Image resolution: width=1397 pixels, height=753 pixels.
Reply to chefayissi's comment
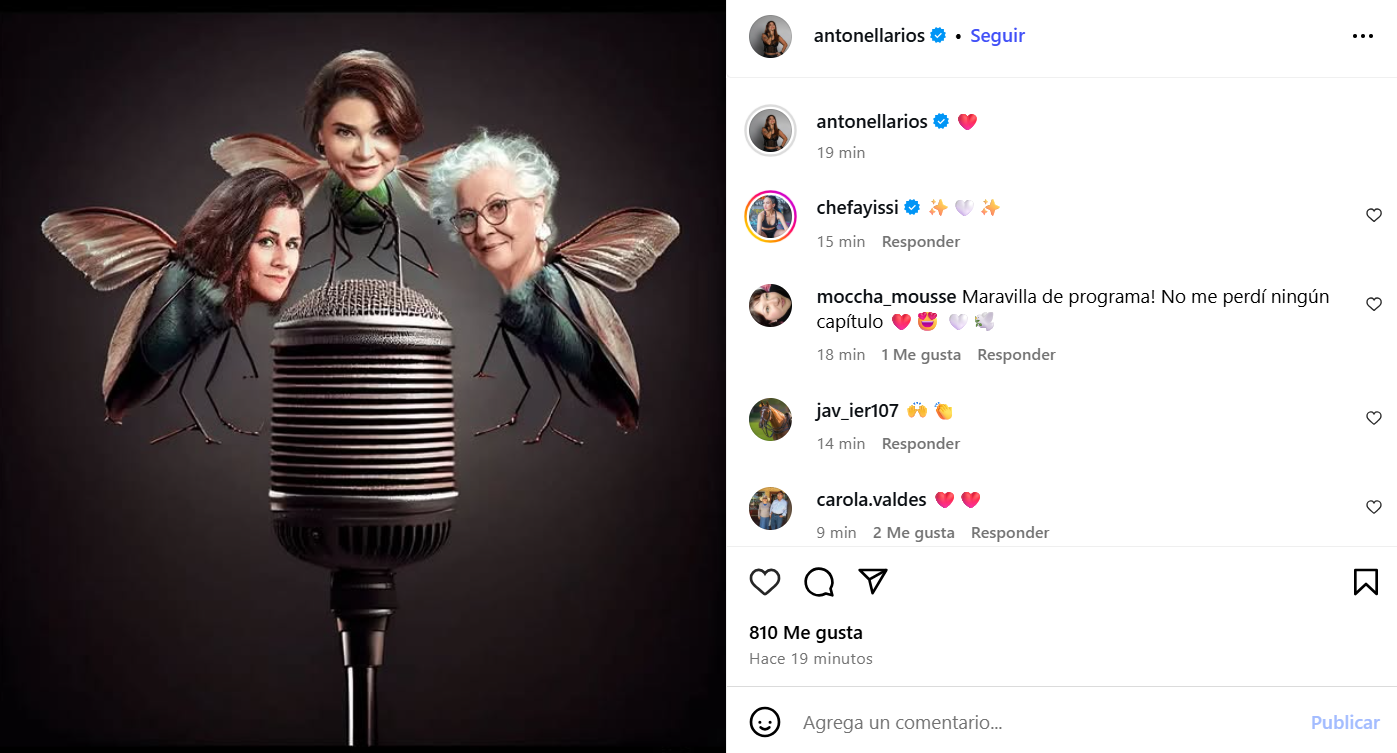pos(920,242)
